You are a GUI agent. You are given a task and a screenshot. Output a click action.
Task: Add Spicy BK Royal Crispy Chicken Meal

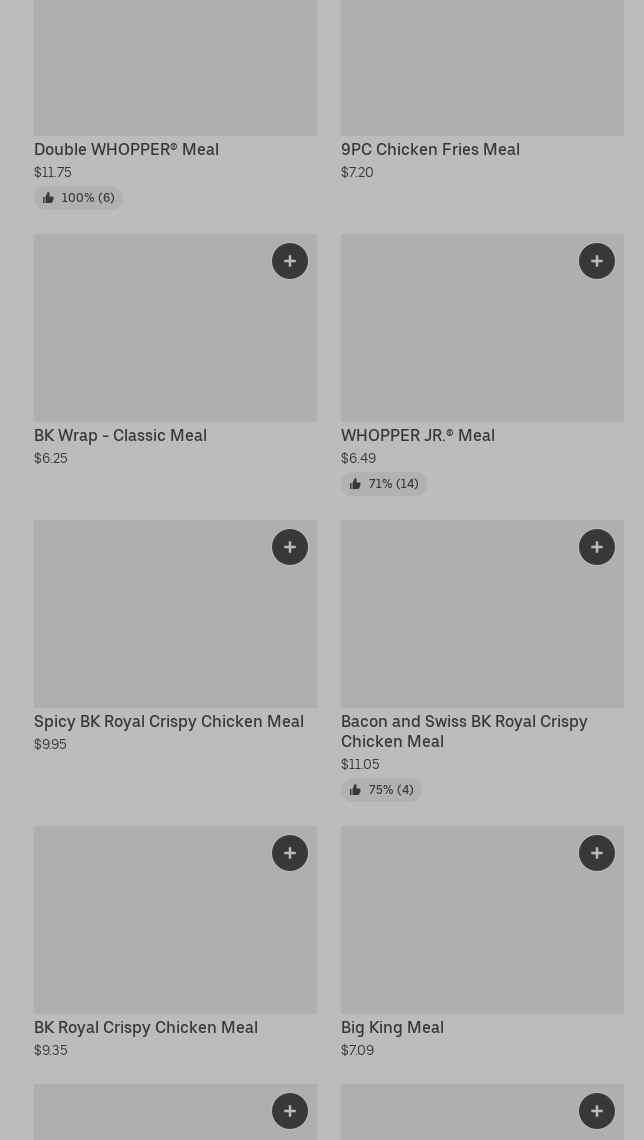pyautogui.click(x=290, y=547)
